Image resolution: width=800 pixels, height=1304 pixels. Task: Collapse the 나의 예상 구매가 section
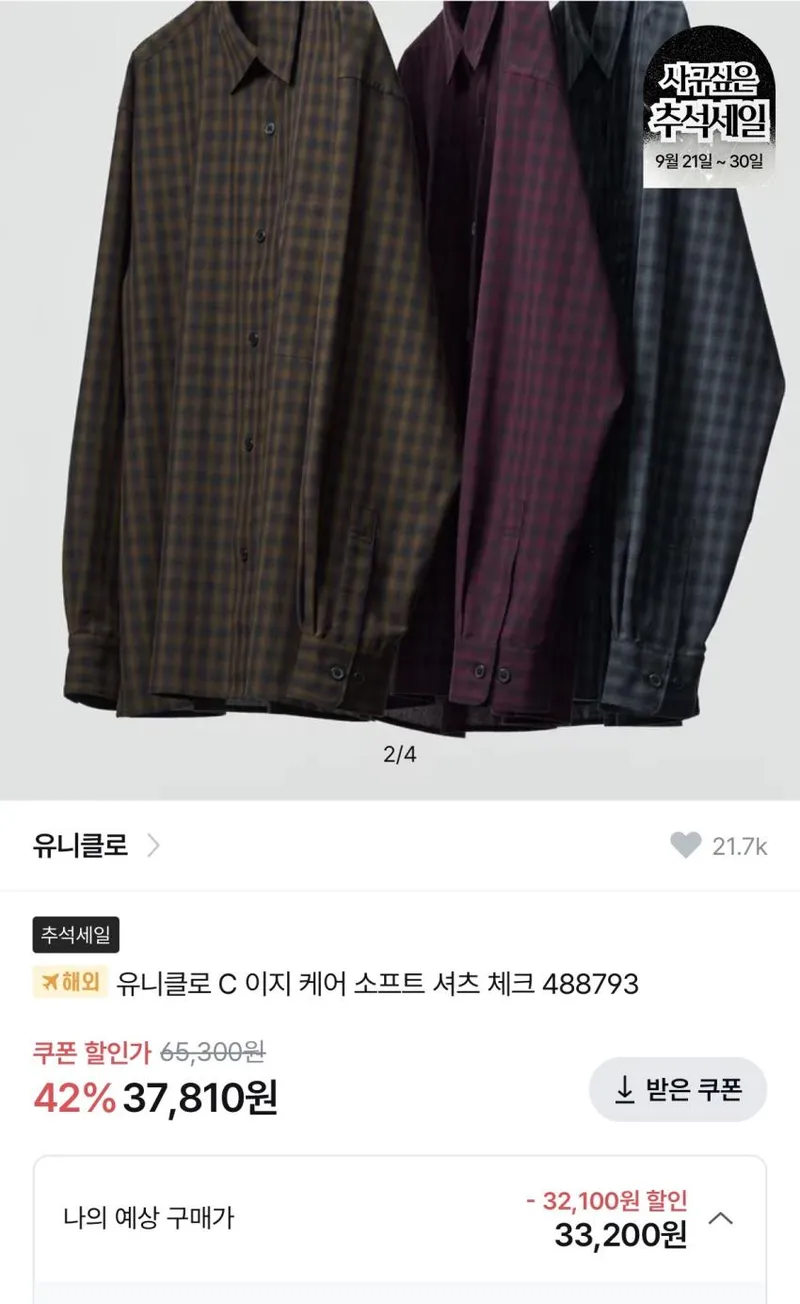(721, 1218)
